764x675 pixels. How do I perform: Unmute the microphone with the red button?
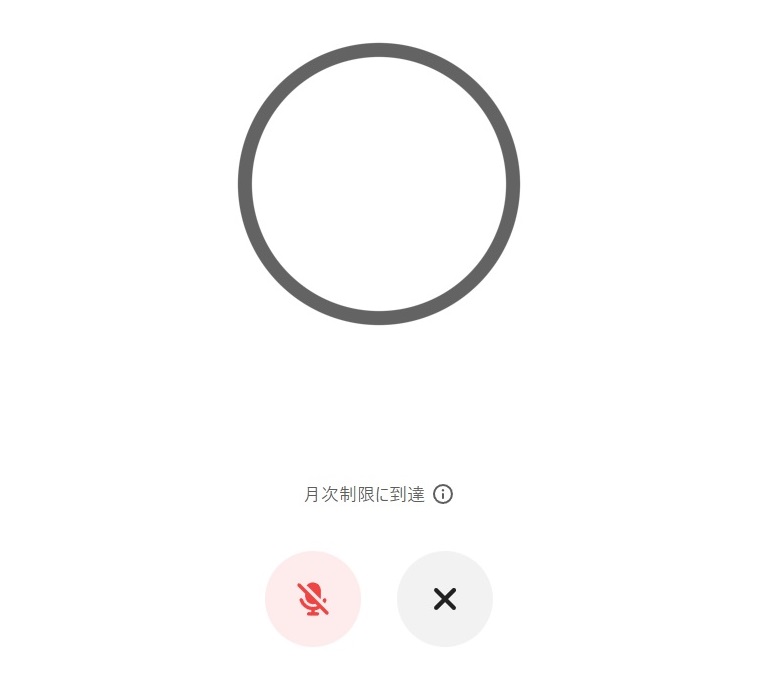coord(312,598)
